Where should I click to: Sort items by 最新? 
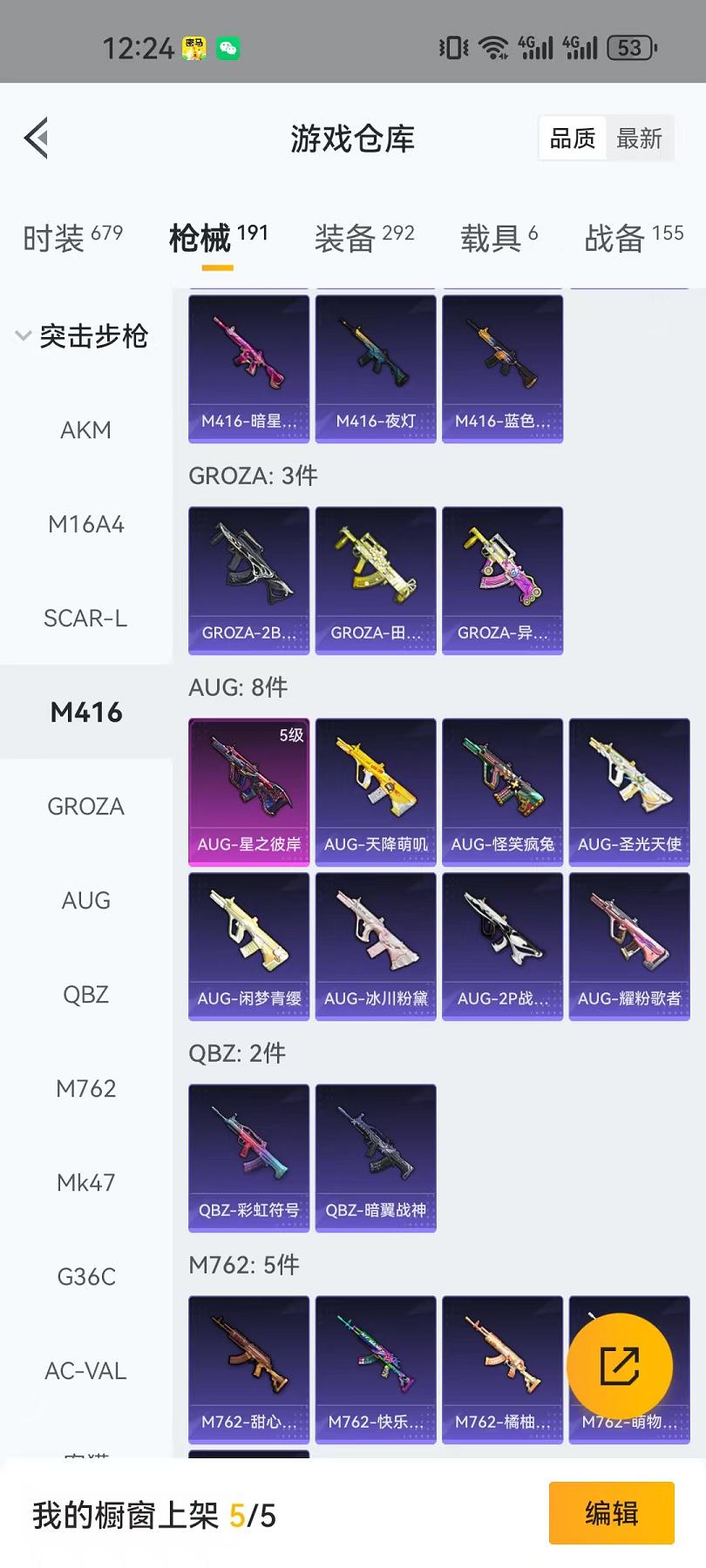coord(639,139)
